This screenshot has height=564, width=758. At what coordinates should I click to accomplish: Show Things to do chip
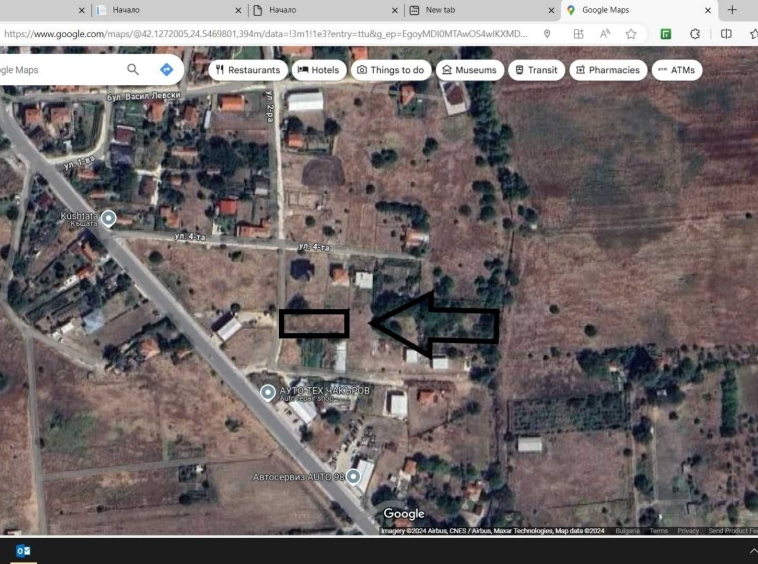tap(391, 70)
